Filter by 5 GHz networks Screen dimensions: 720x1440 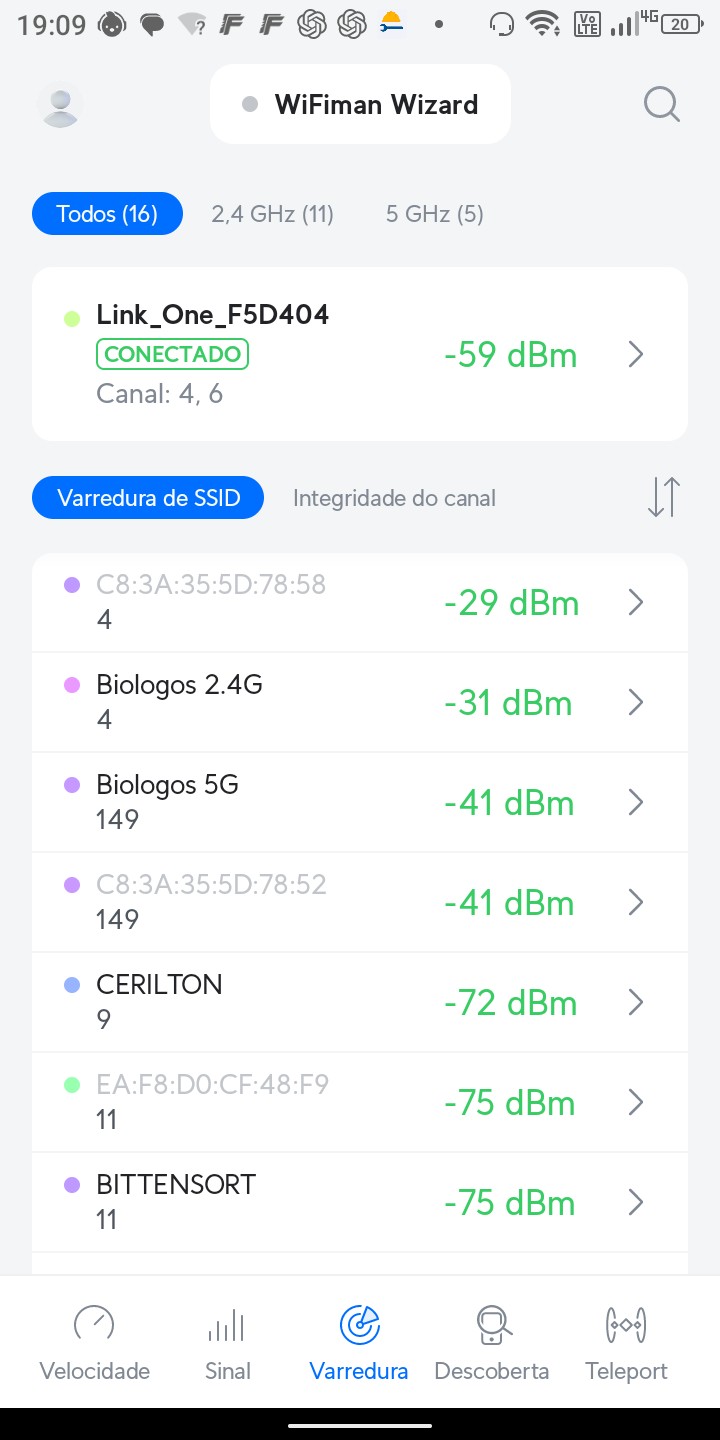click(x=434, y=214)
